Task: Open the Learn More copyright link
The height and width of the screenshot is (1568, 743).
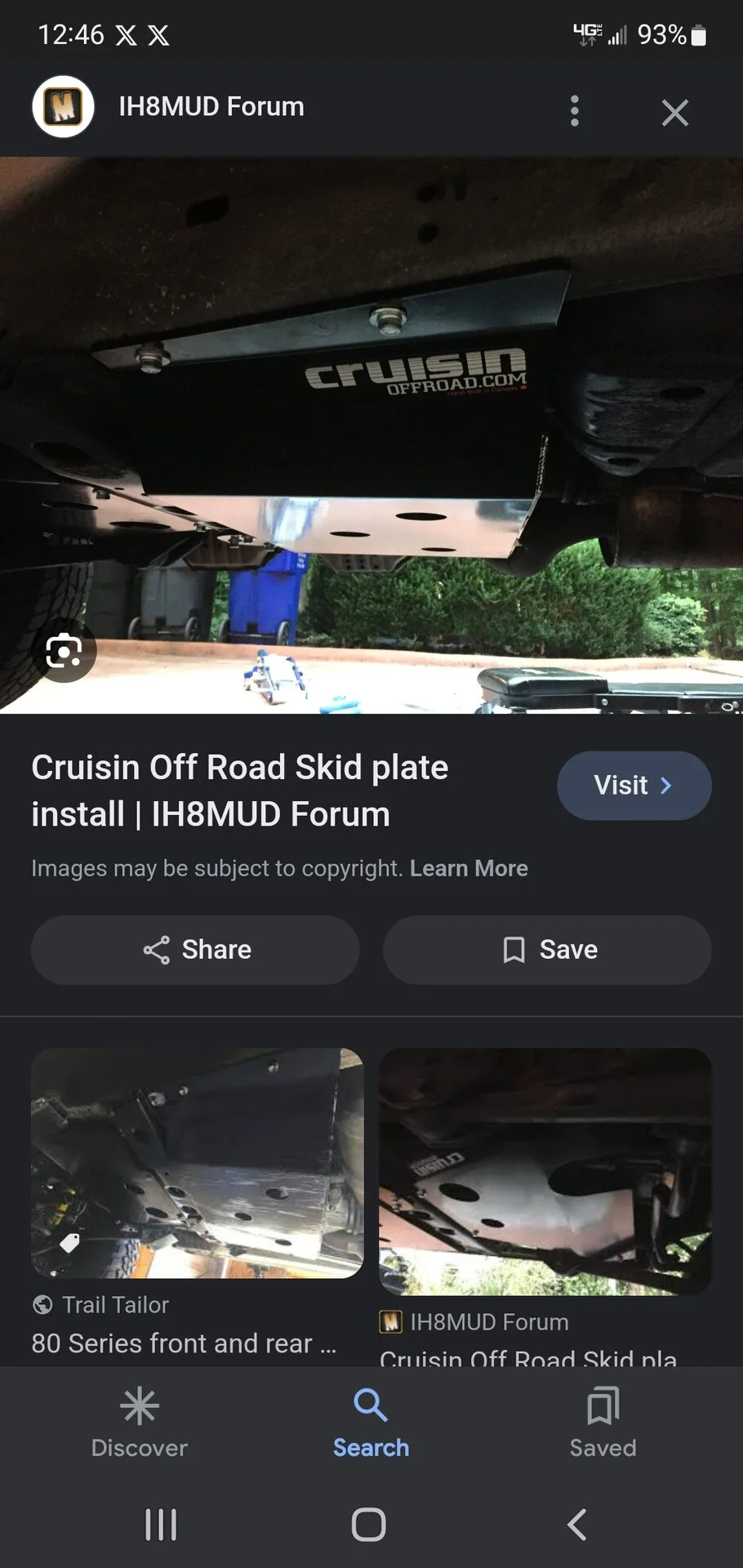Action: pos(469,868)
